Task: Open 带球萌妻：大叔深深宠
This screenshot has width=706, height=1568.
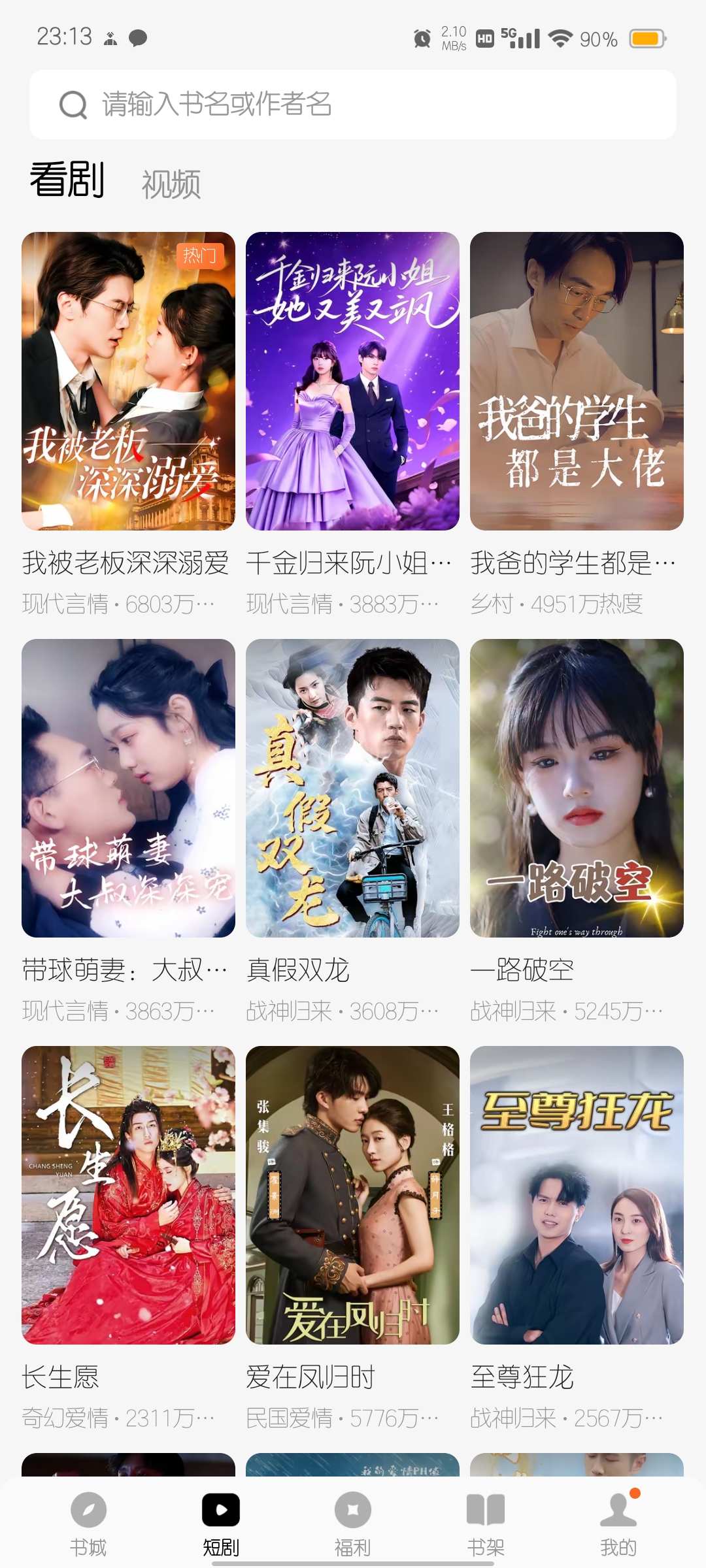Action: click(128, 789)
